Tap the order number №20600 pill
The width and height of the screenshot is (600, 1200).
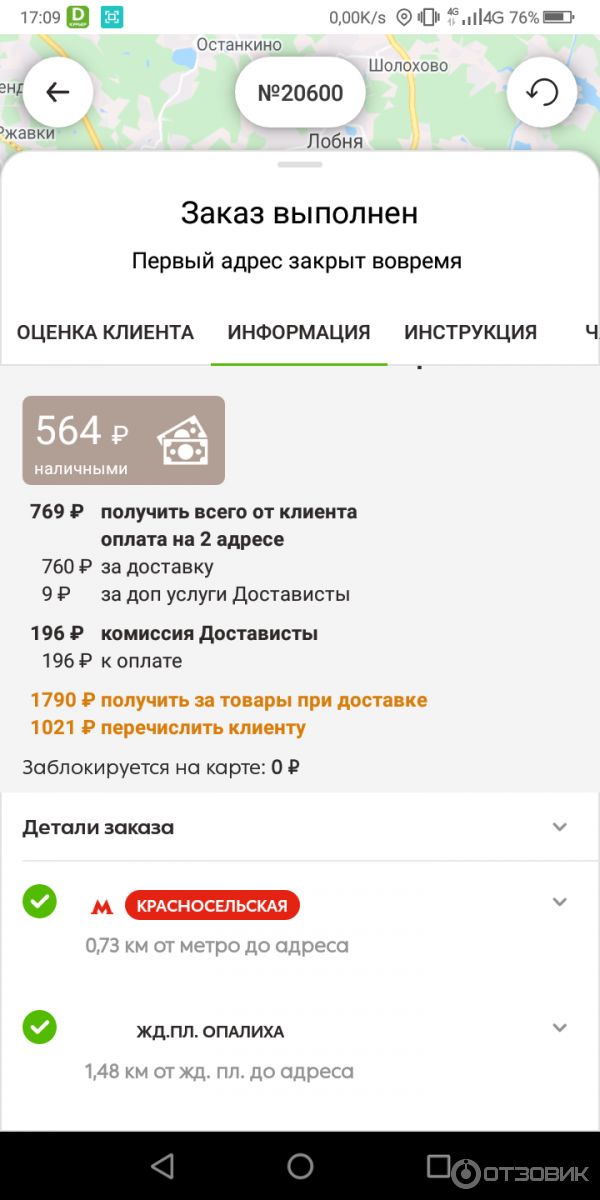point(300,93)
